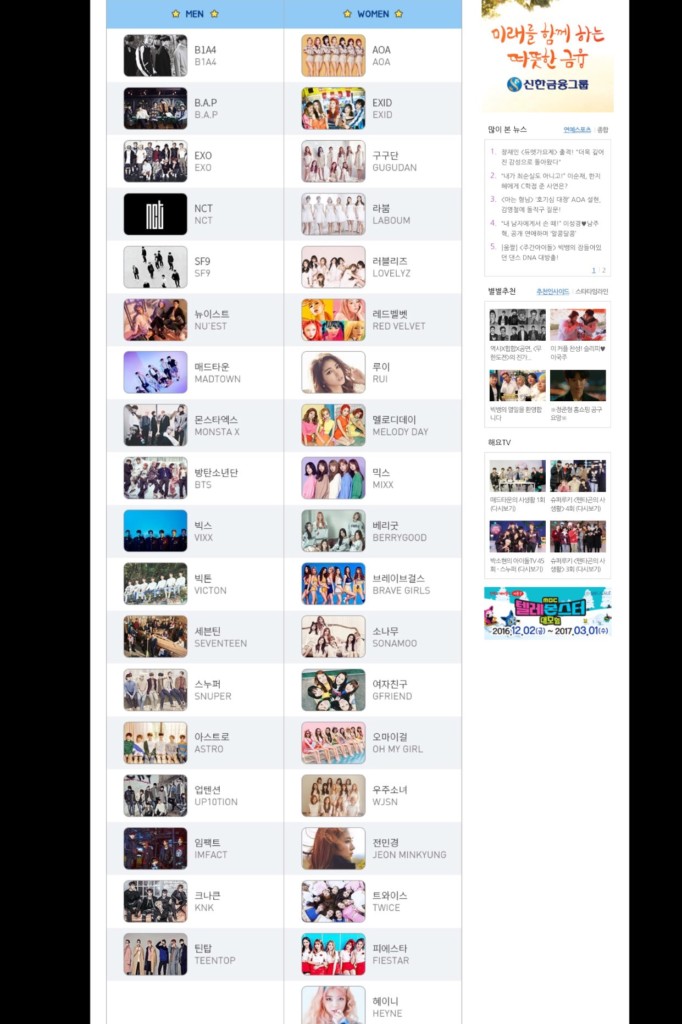The height and width of the screenshot is (1024, 682).
Task: Select ASTRO from the men column
Action: (209, 743)
